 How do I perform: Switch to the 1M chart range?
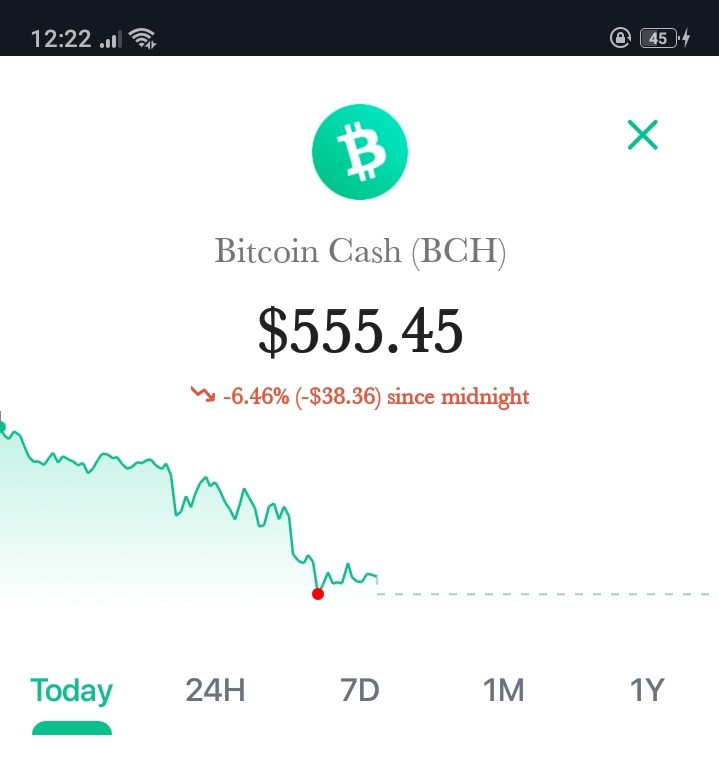[503, 690]
